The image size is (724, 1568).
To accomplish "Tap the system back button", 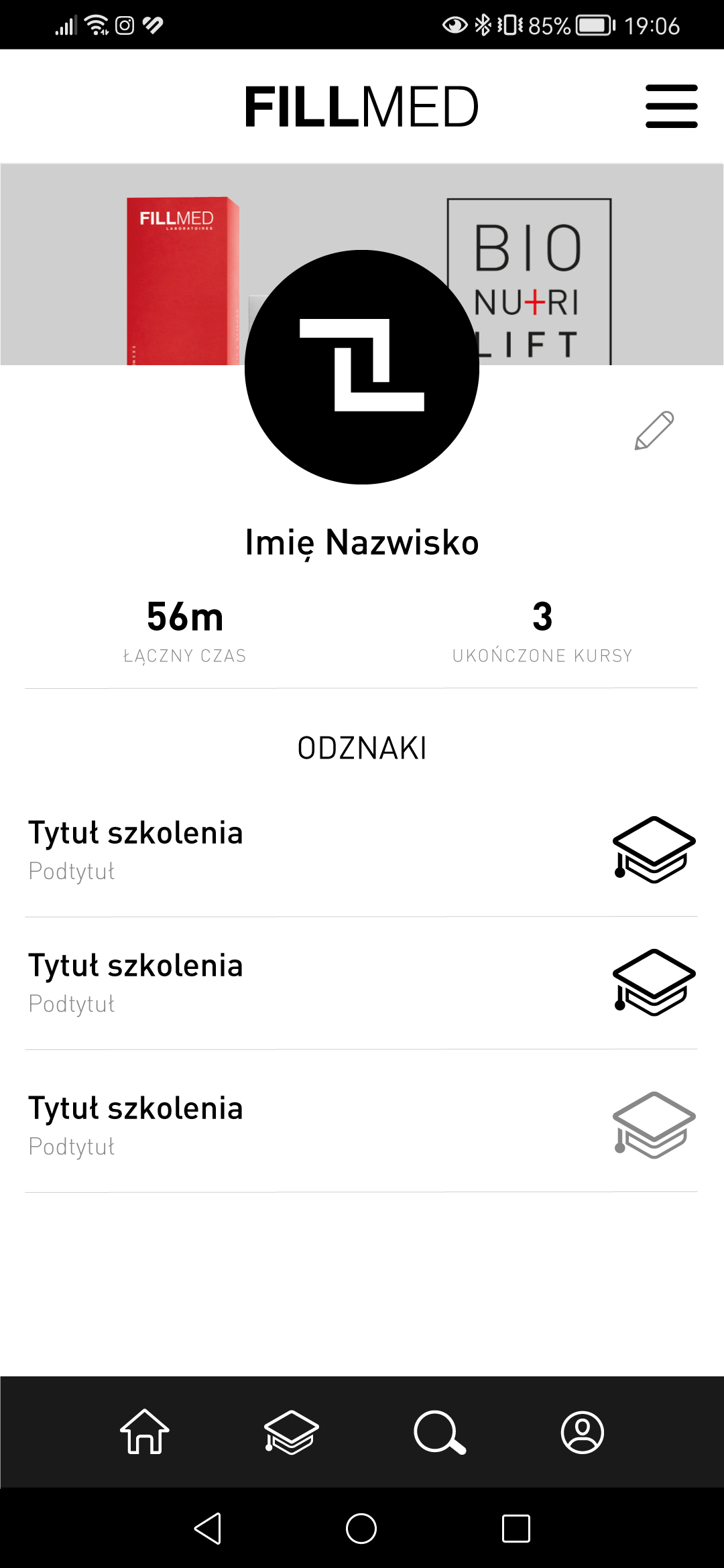I will [x=208, y=1528].
